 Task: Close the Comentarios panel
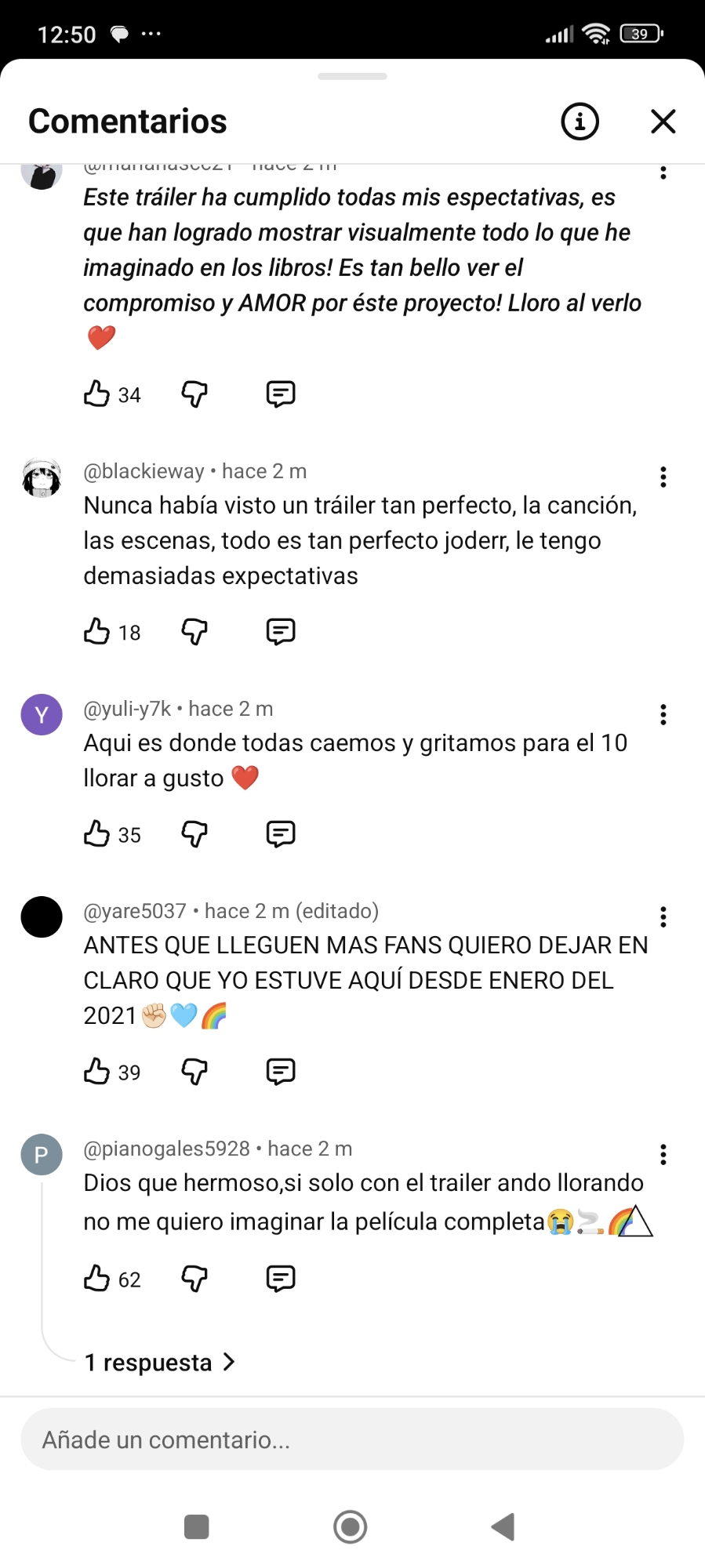pyautogui.click(x=663, y=122)
